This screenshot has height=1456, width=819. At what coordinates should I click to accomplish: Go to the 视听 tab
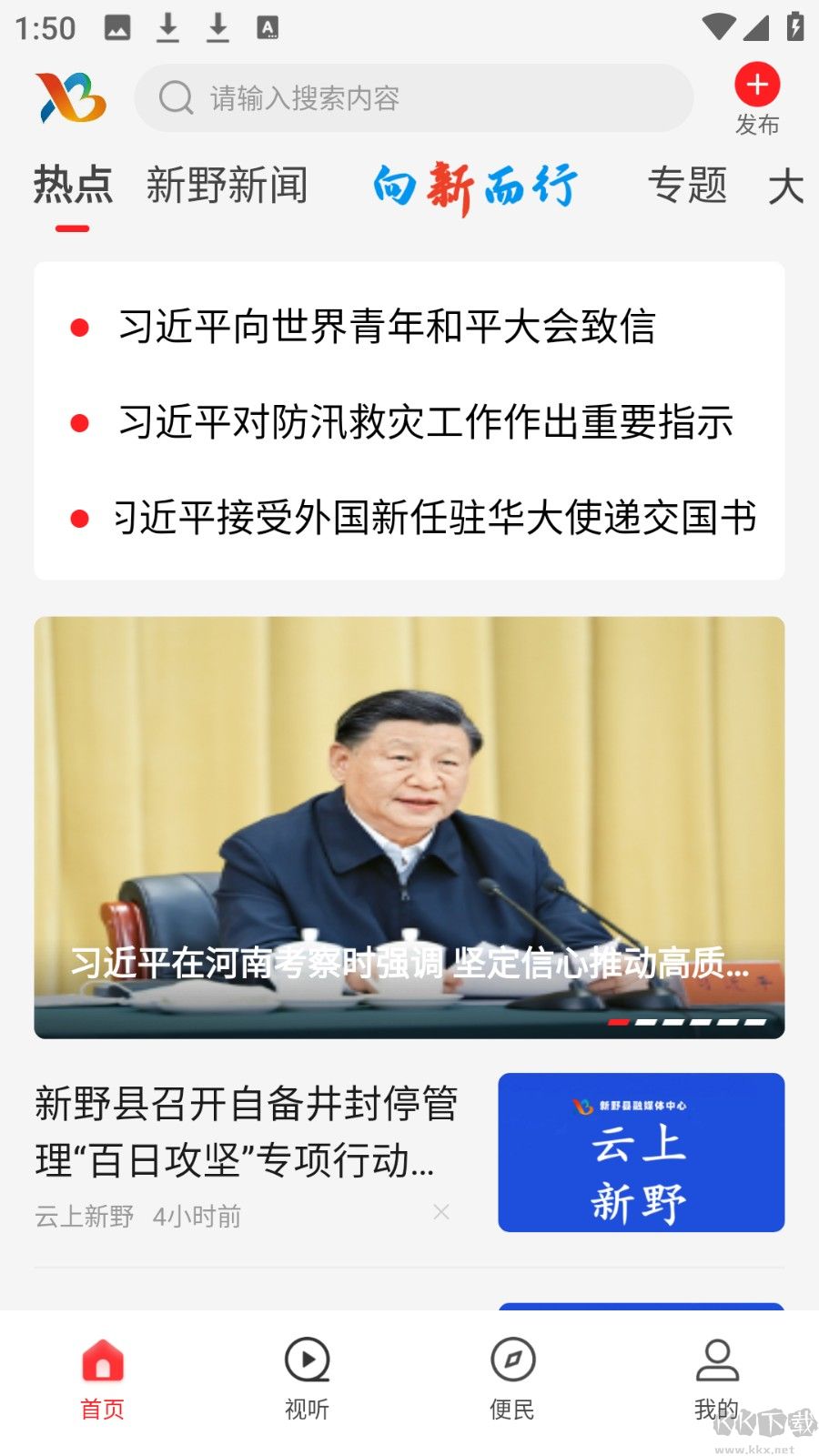[x=307, y=1378]
